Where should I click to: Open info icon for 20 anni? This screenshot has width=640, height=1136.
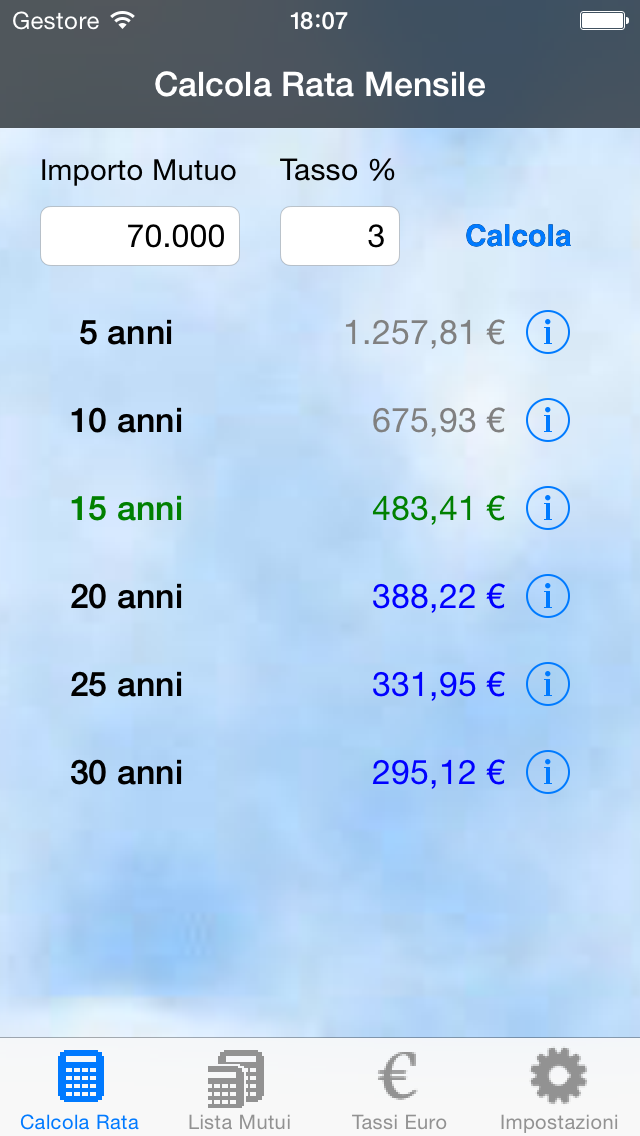point(548,596)
